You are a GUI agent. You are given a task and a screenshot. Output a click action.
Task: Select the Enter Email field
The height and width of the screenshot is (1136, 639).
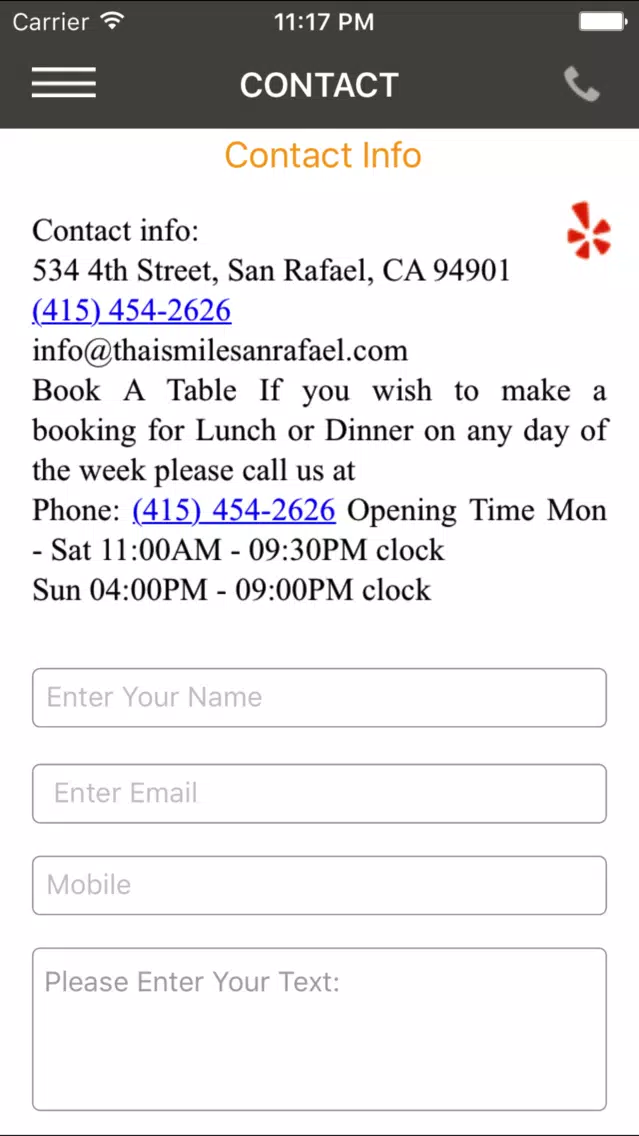pos(320,793)
